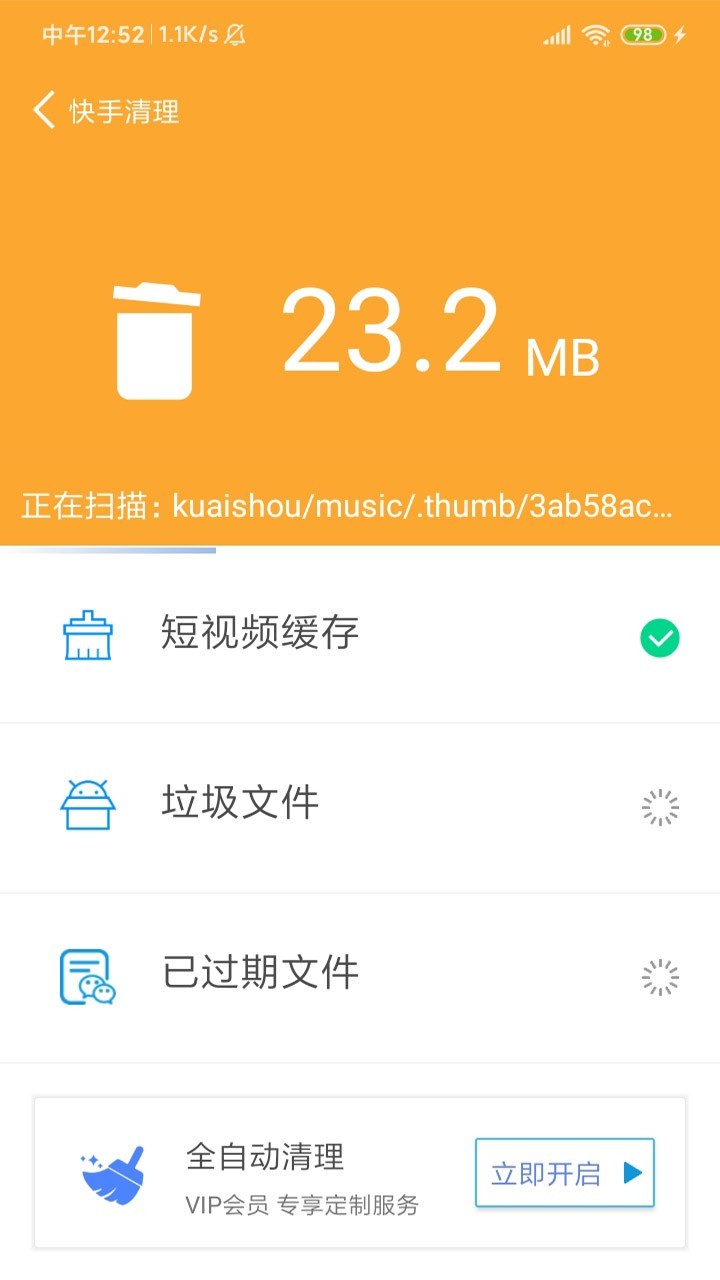Click the muted notification bell icon
This screenshot has height=1280, width=720.
pos(233,34)
